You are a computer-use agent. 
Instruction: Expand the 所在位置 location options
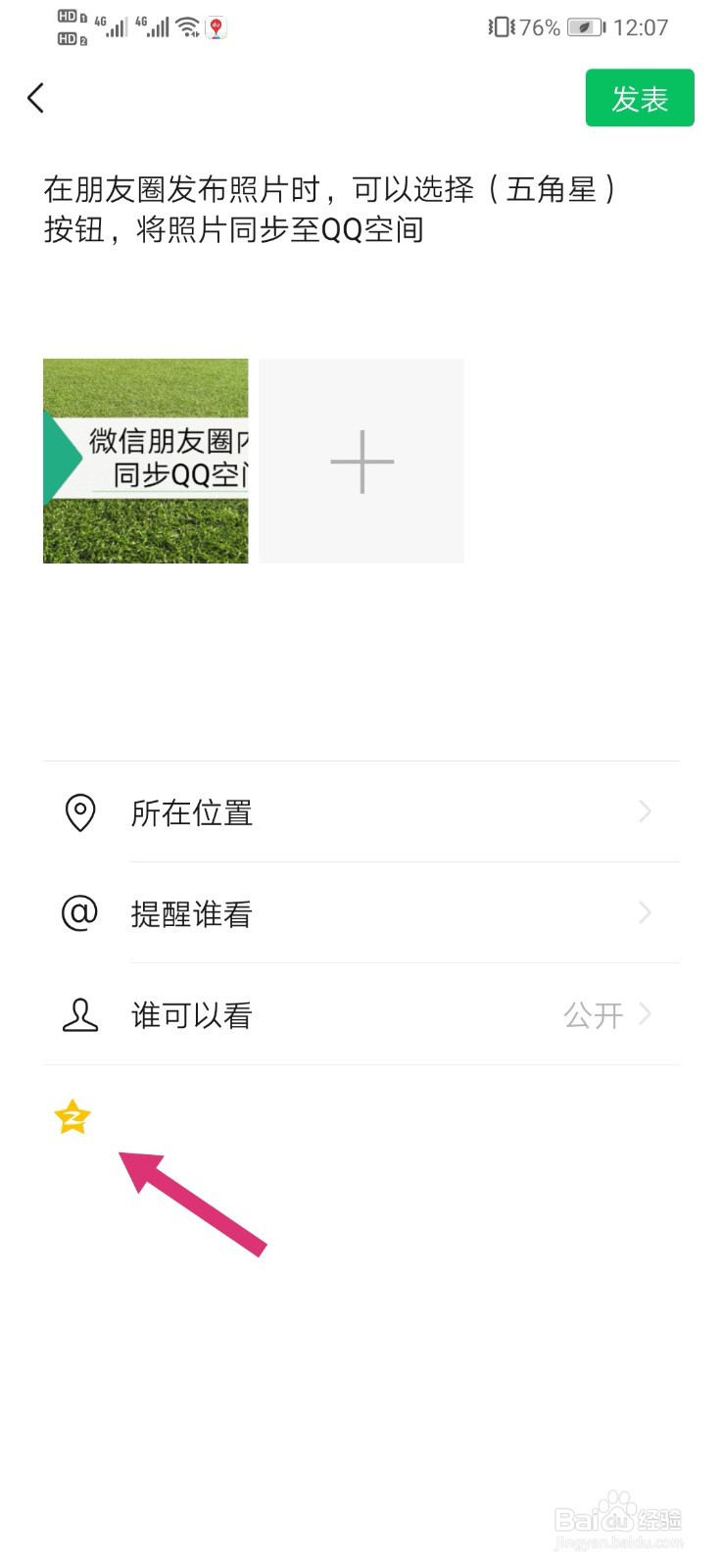(644, 811)
